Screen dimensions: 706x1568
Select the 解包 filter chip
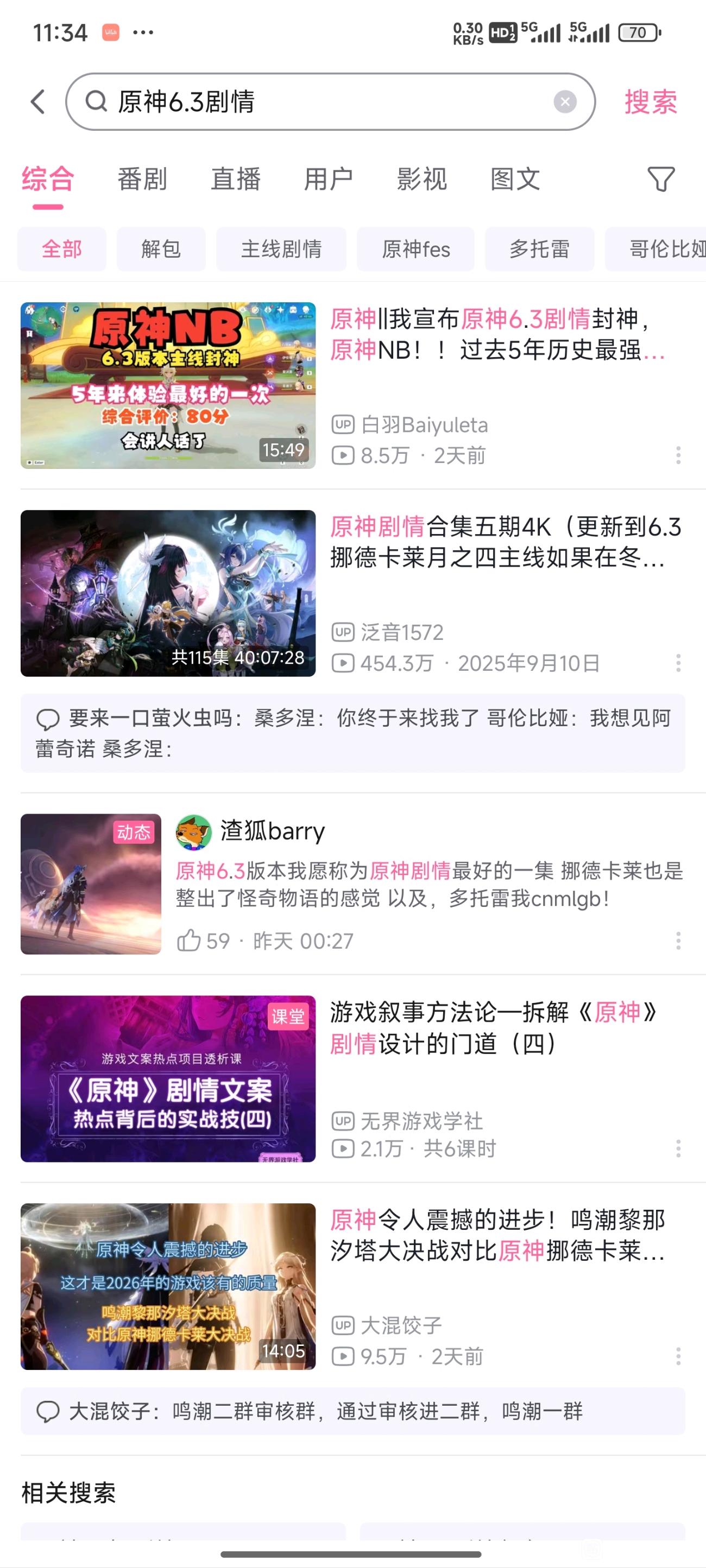coord(161,249)
